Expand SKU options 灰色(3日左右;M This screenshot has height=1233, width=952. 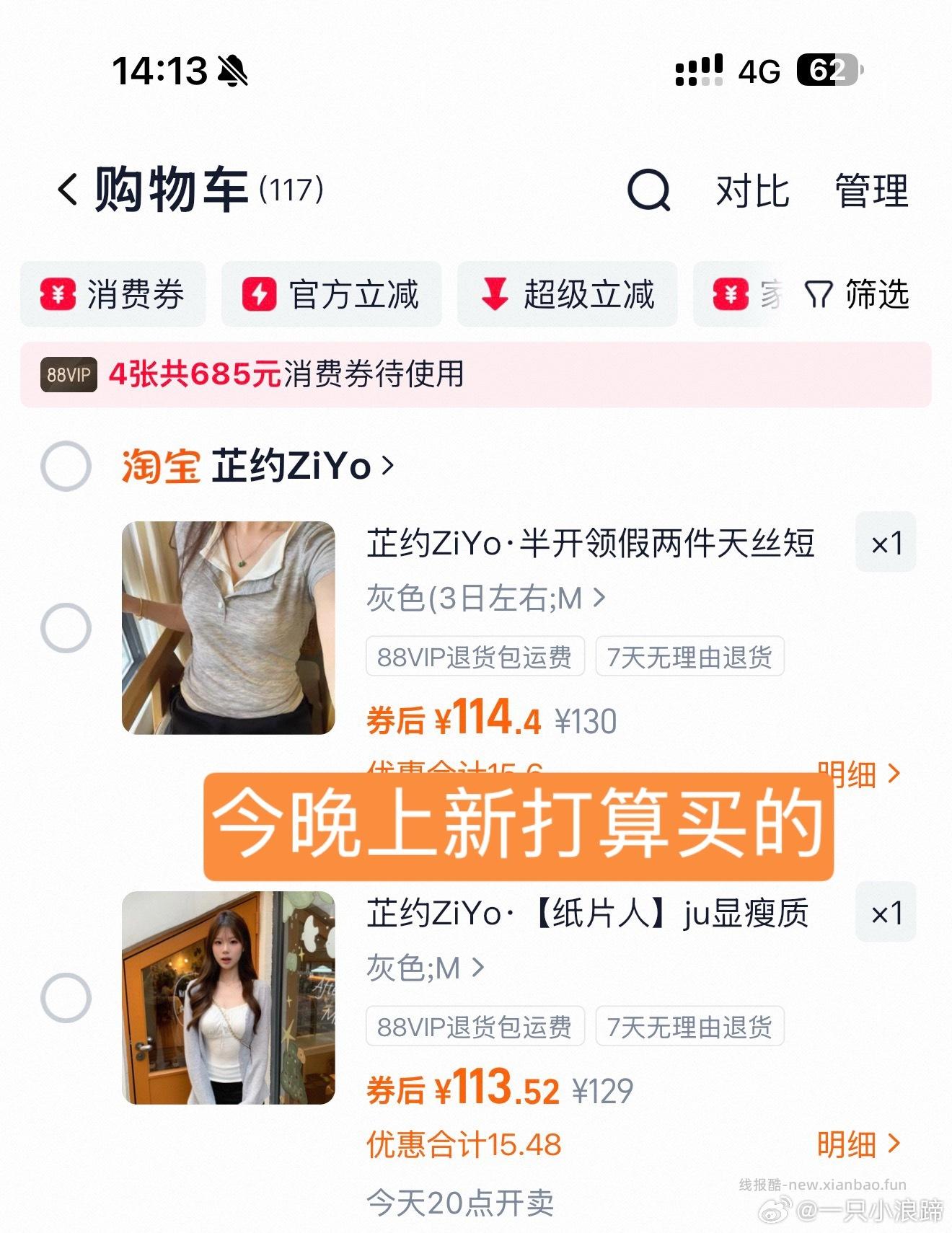pyautogui.click(x=483, y=599)
